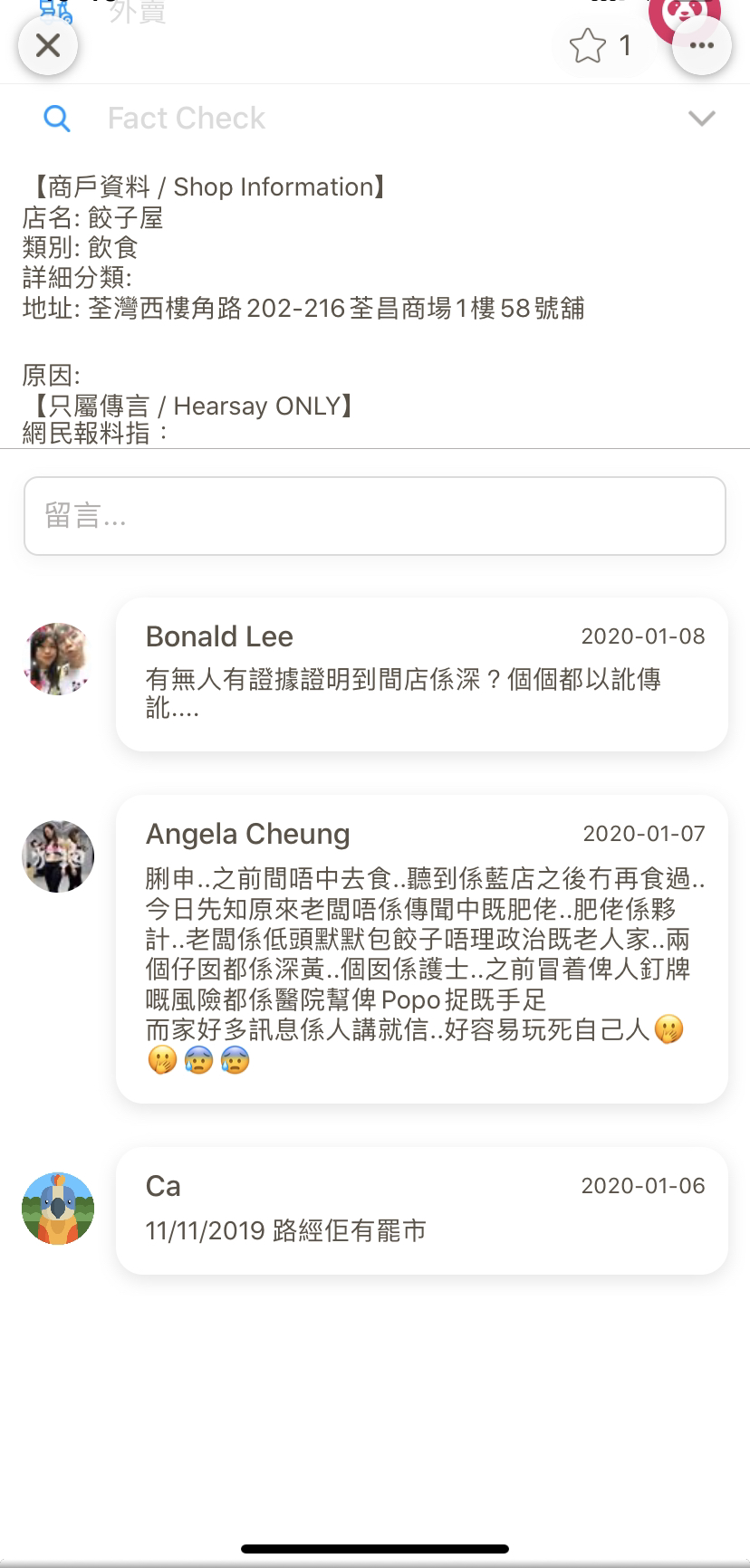Open Bonald Lee's profile picture
The height and width of the screenshot is (1568, 750).
pyautogui.click(x=58, y=658)
